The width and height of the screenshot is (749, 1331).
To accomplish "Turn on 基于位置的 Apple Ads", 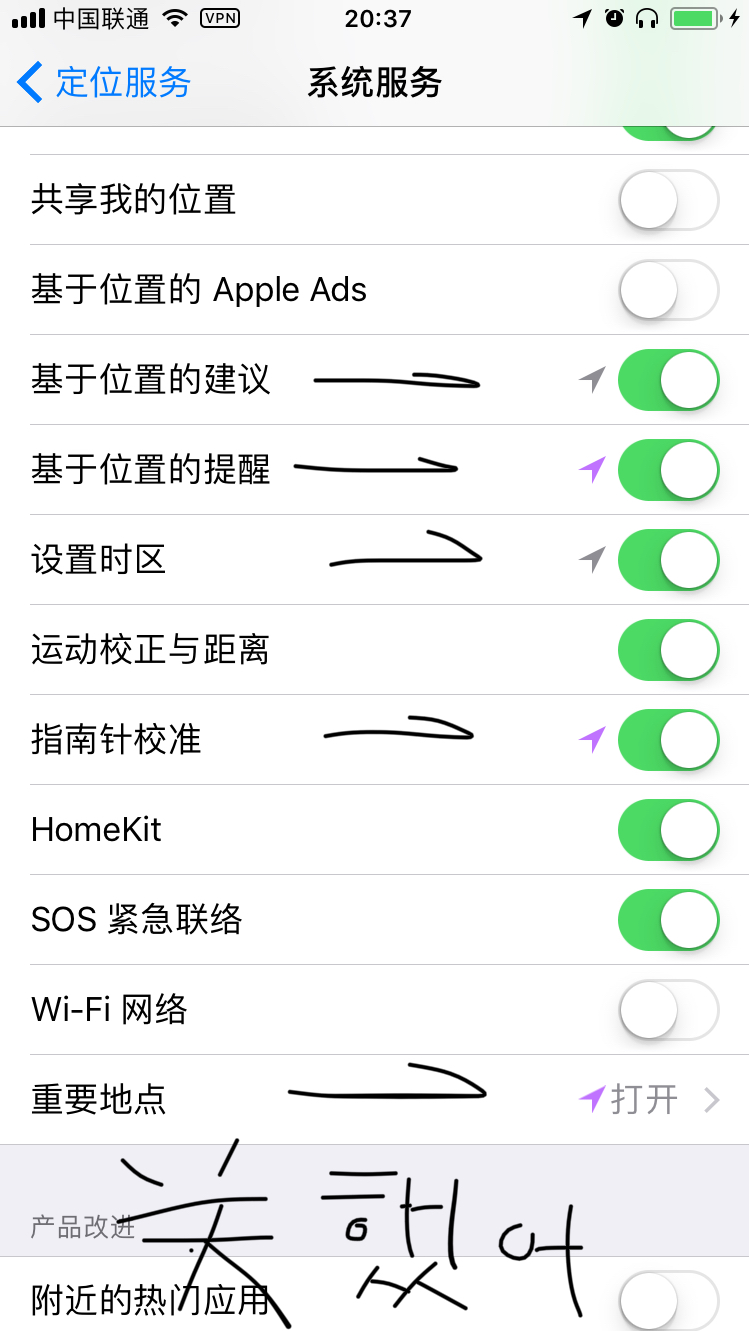I will click(669, 290).
